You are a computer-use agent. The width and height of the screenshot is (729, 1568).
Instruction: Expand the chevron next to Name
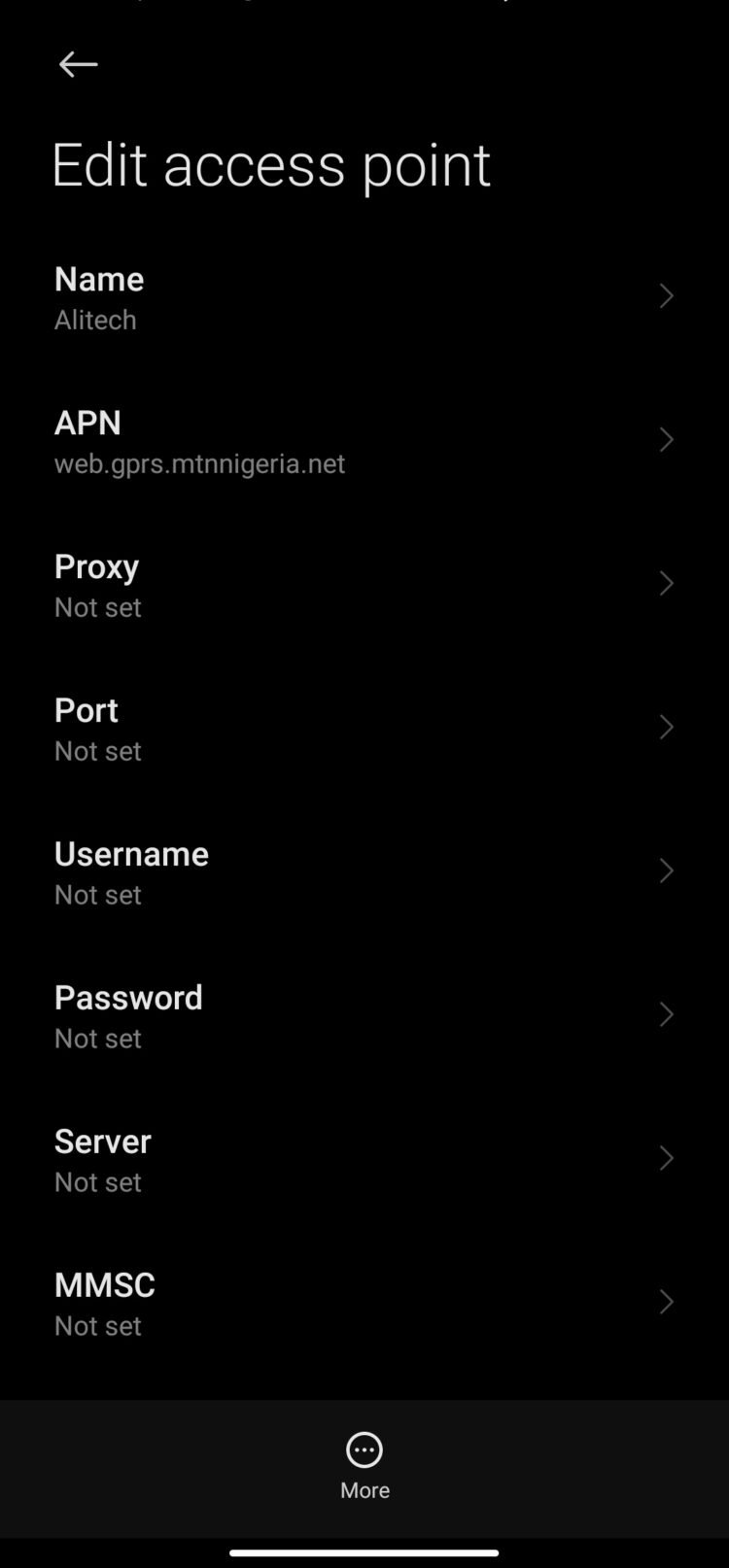coord(666,296)
